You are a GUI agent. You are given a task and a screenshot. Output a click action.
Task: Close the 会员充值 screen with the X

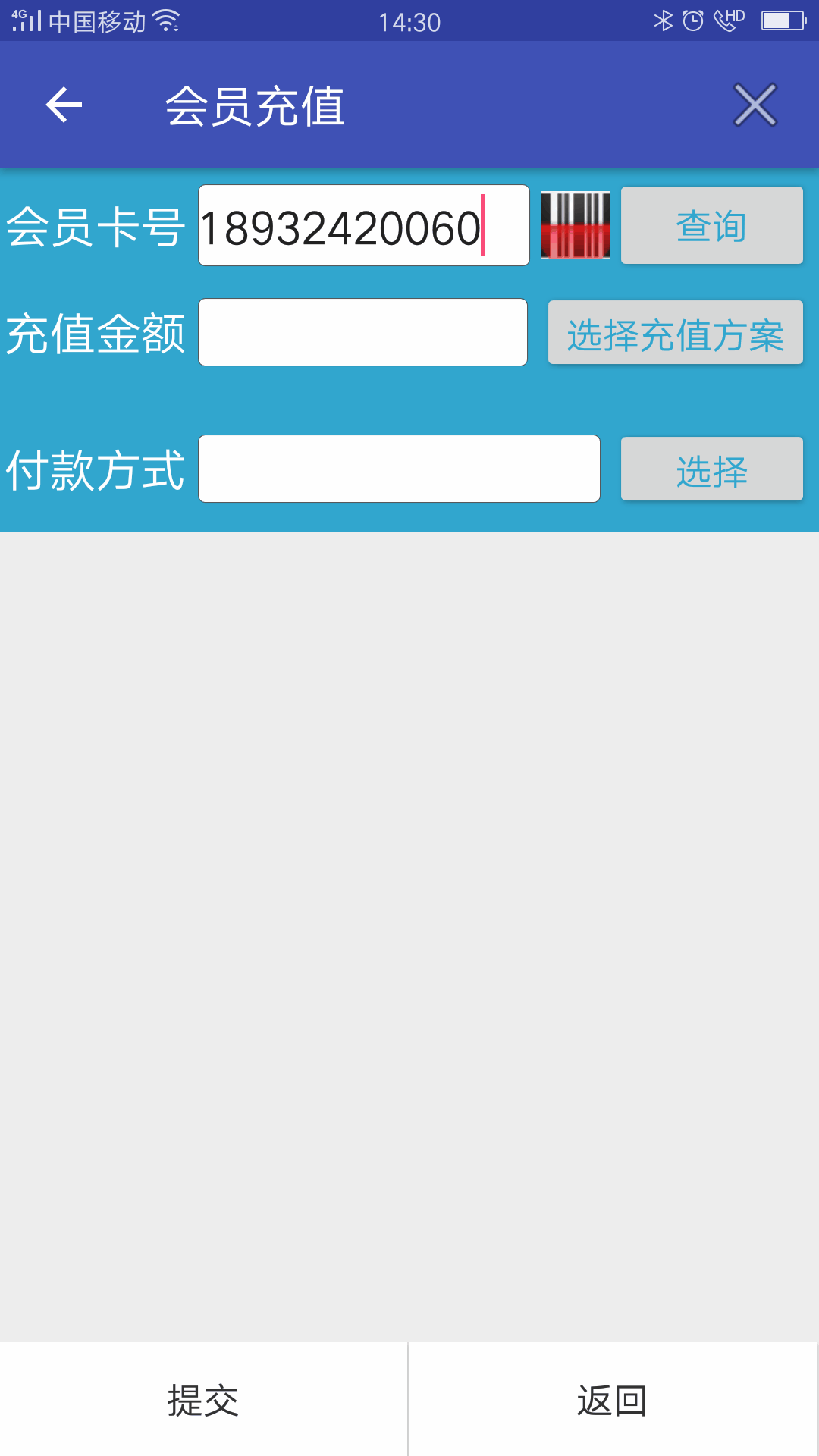(755, 105)
